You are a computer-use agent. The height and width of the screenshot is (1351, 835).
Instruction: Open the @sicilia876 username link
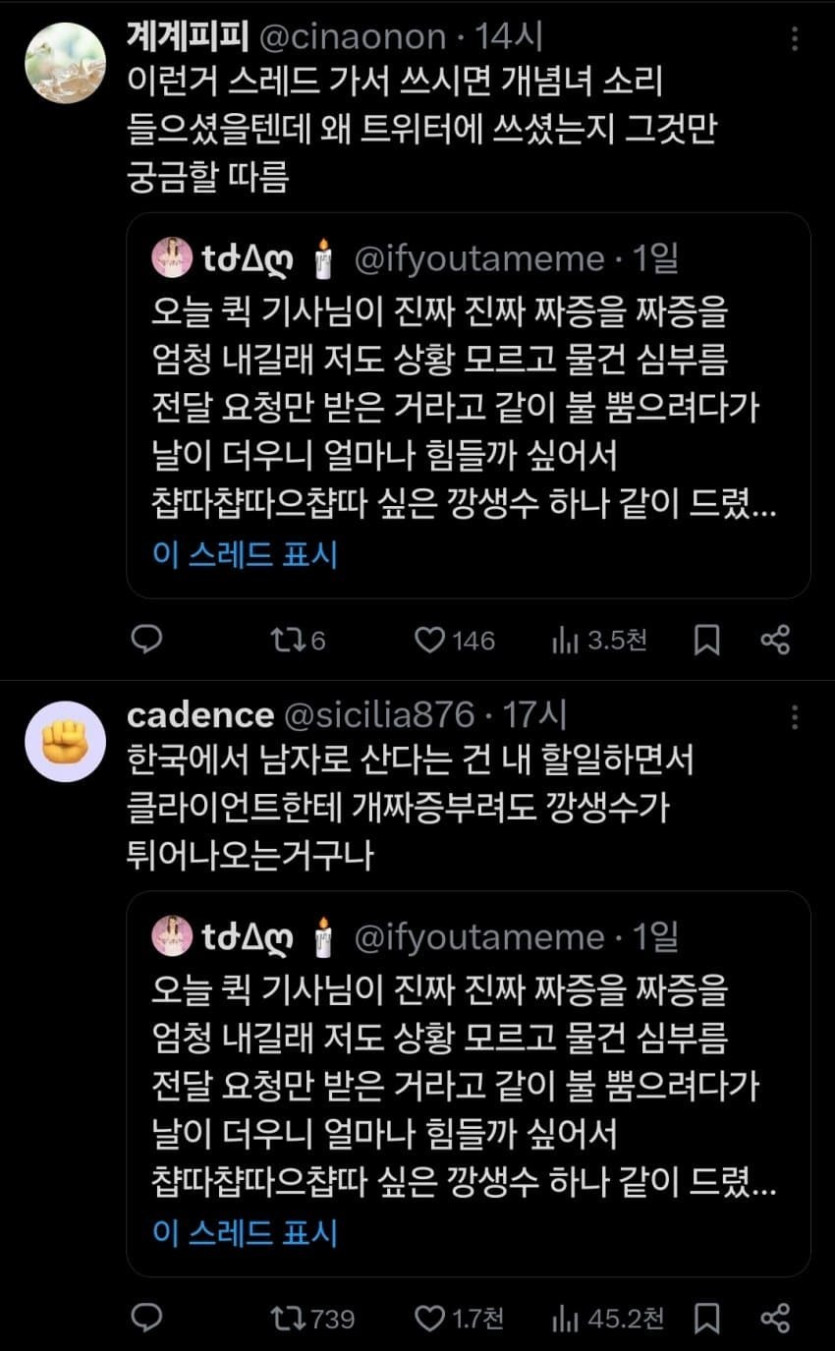(380, 715)
